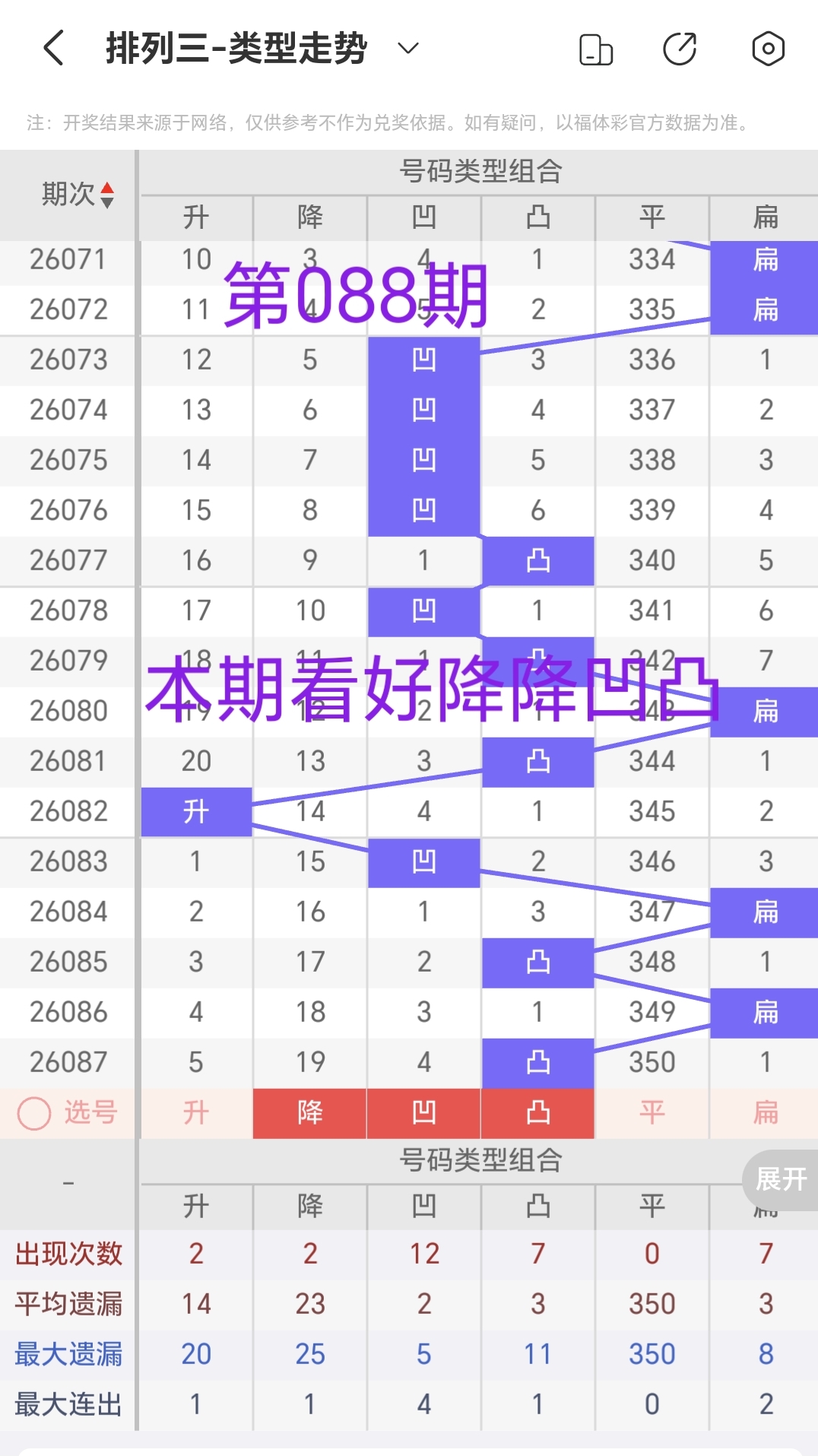Click the 最大遗漏 row label

point(68,1354)
